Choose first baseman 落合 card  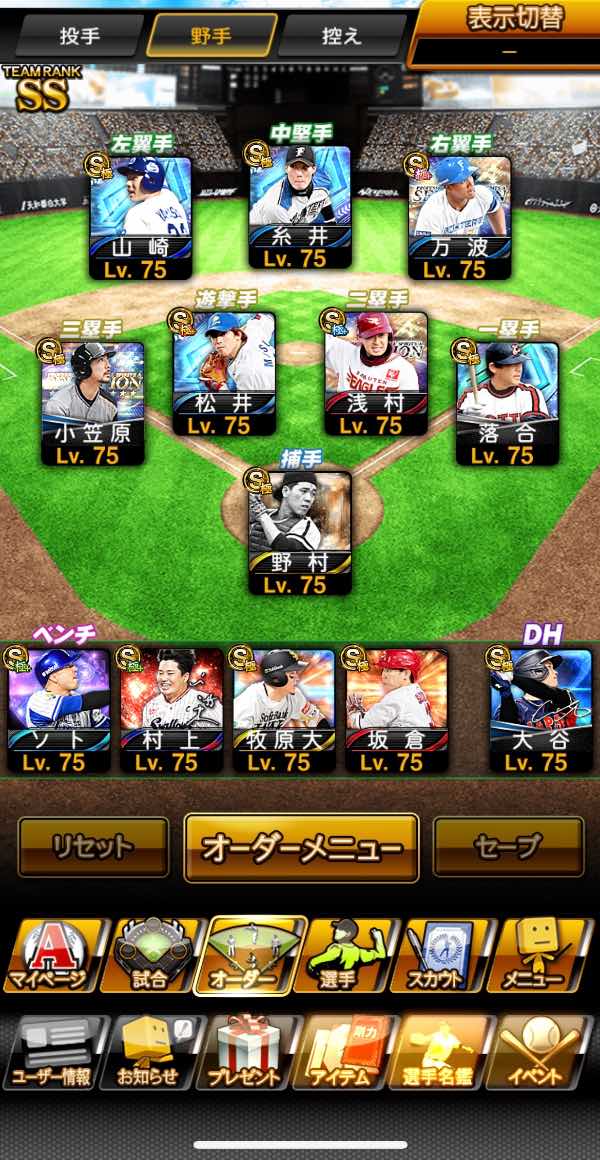pos(508,403)
